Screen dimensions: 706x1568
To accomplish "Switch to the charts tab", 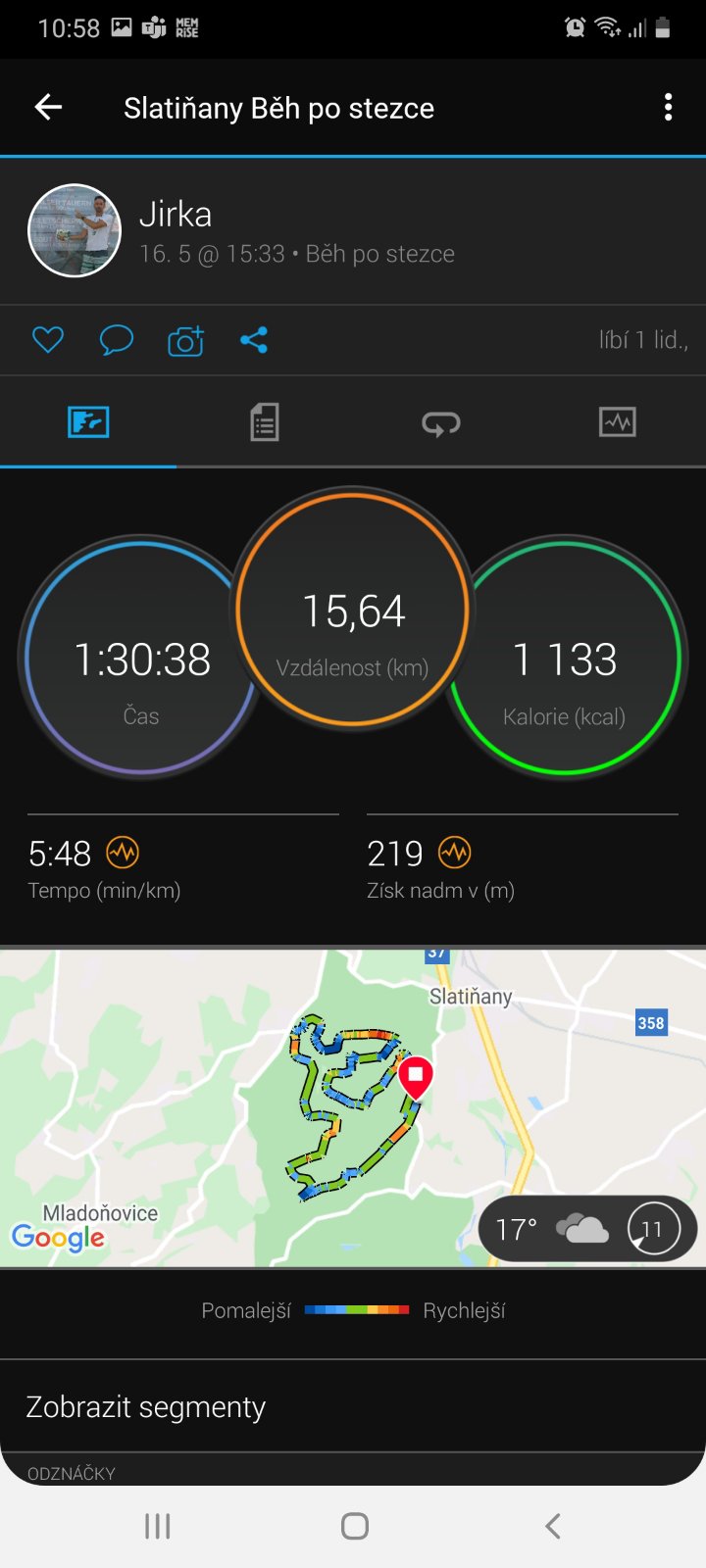I will [618, 422].
